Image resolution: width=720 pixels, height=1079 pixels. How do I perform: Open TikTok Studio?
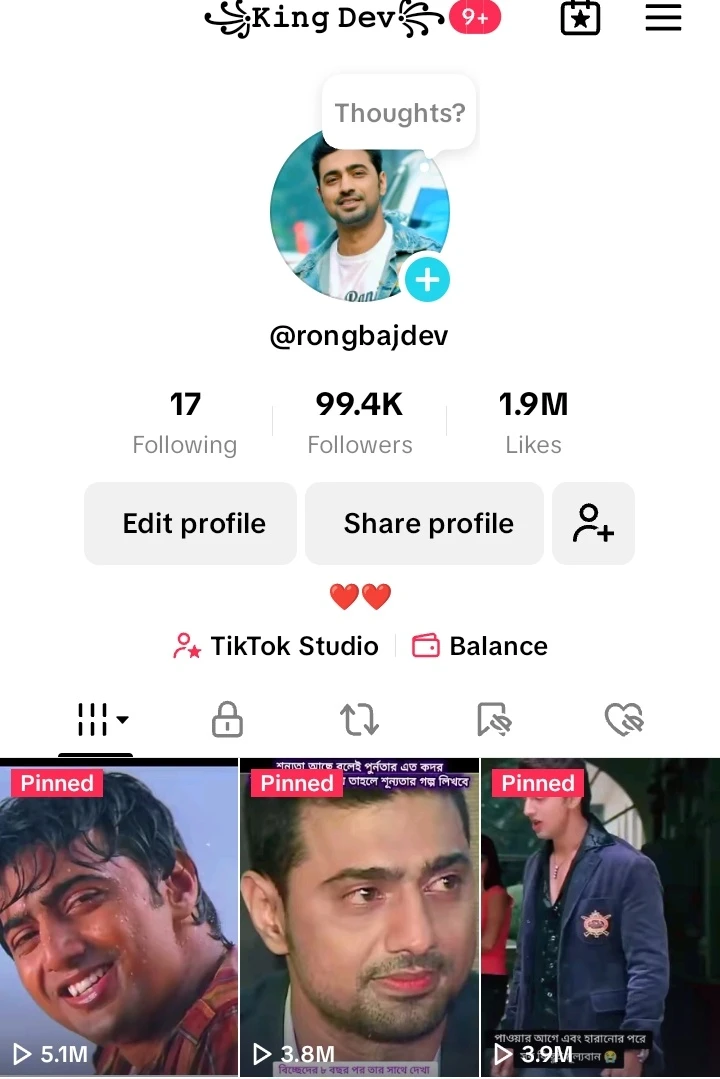click(277, 646)
